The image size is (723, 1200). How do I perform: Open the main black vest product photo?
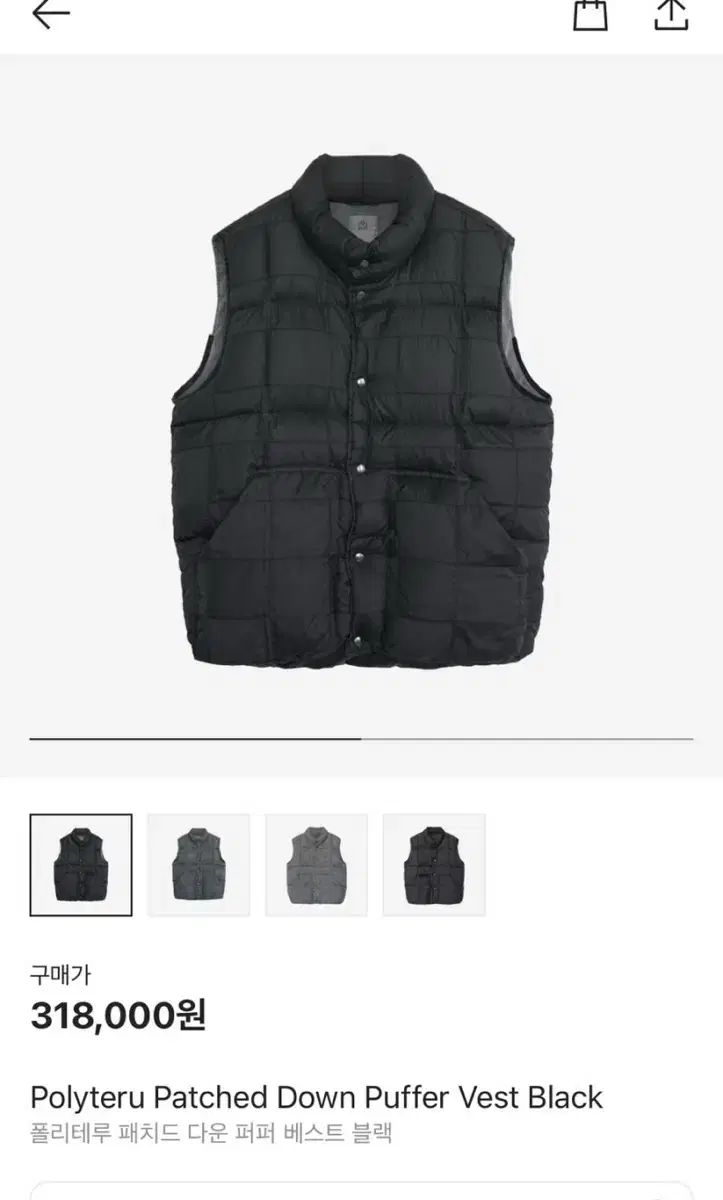361,410
